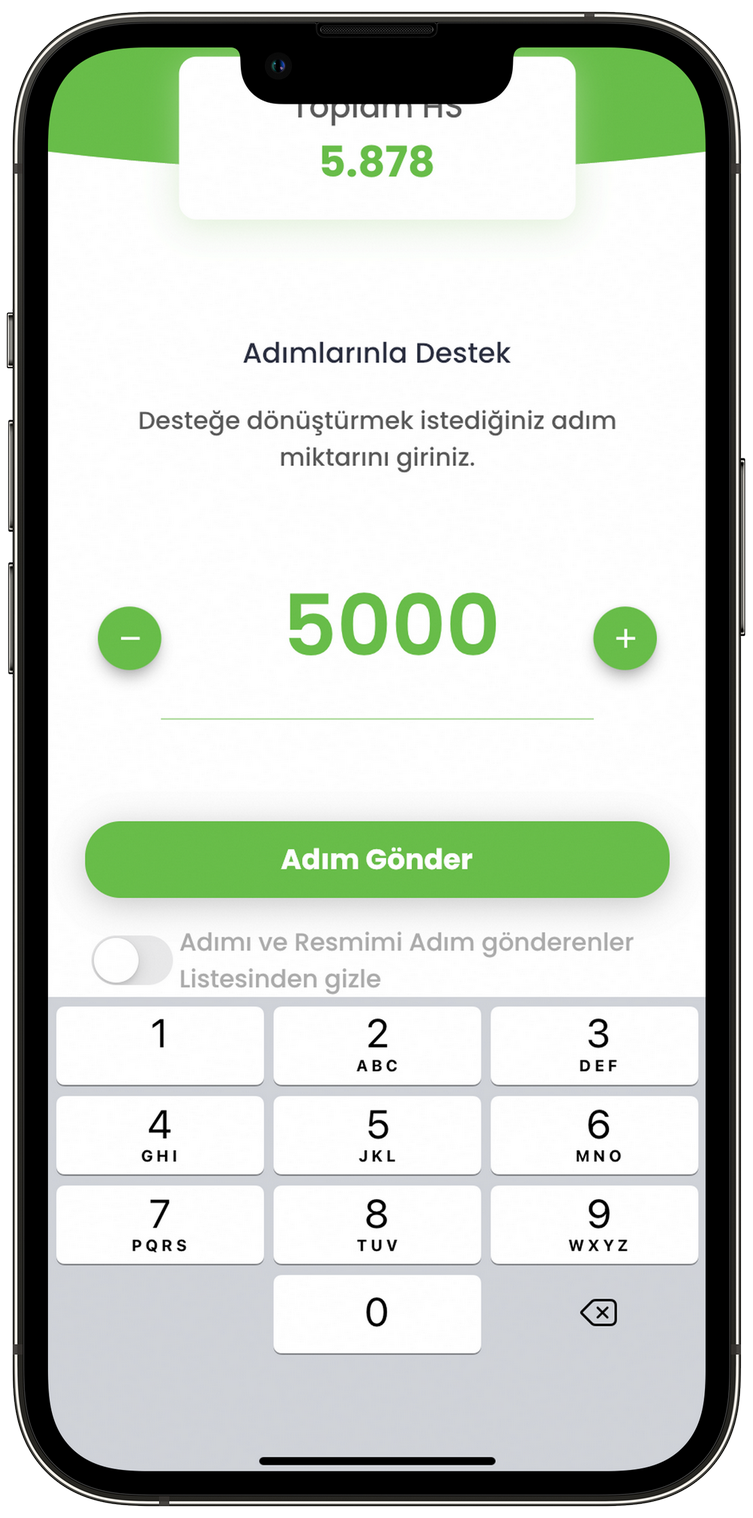The image size is (753, 1518).
Task: Increase step amount with plus button
Action: point(625,638)
